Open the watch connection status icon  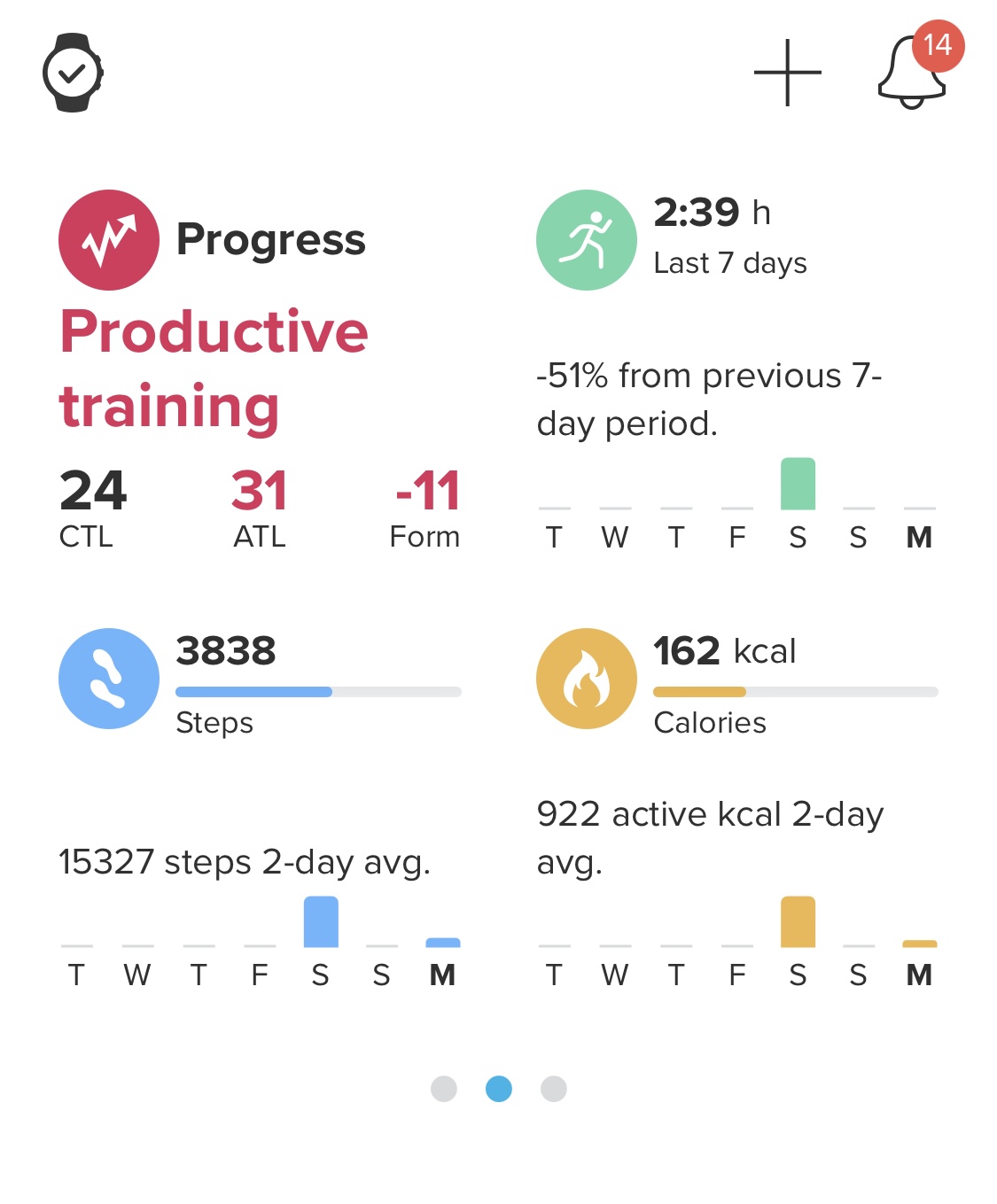[x=73, y=73]
